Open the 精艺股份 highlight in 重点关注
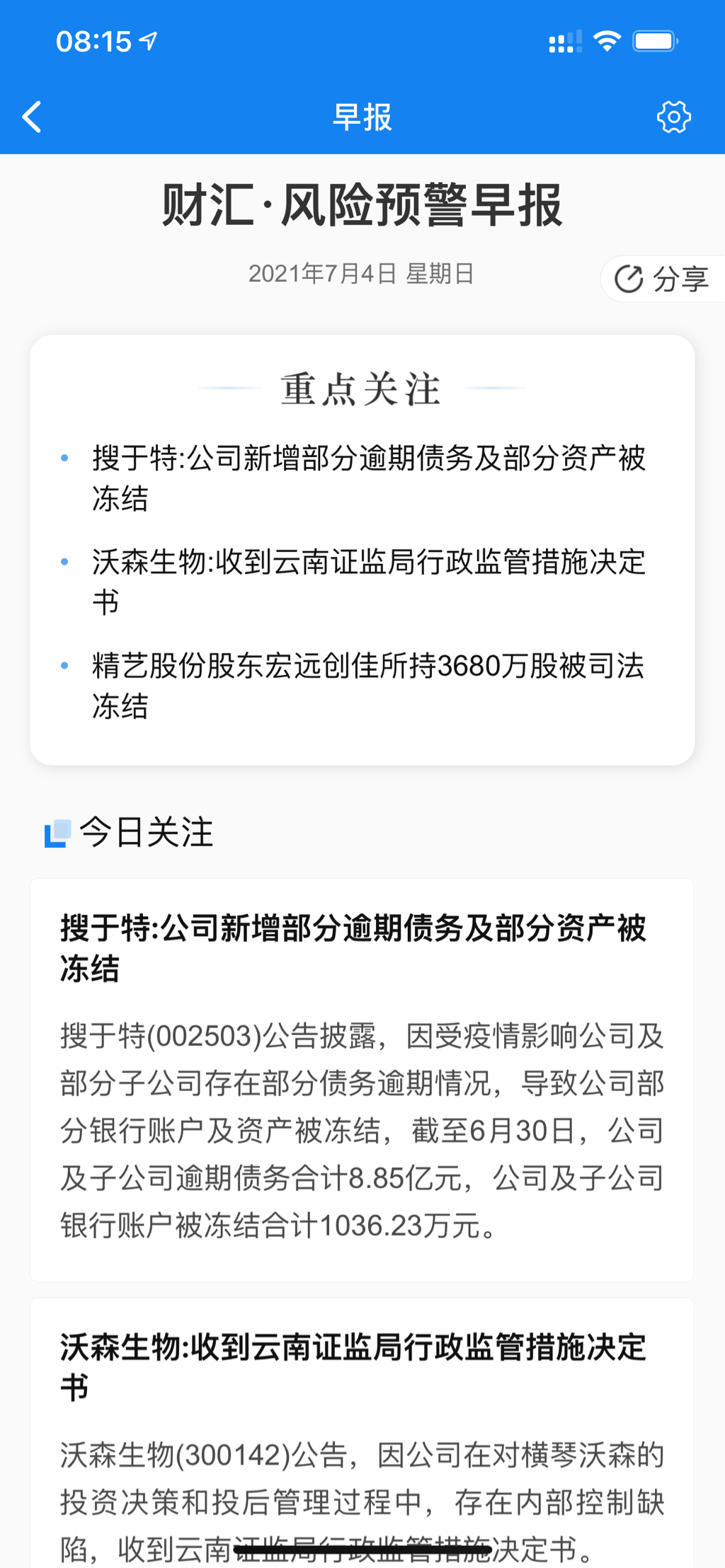Image resolution: width=725 pixels, height=1568 pixels. click(x=368, y=685)
